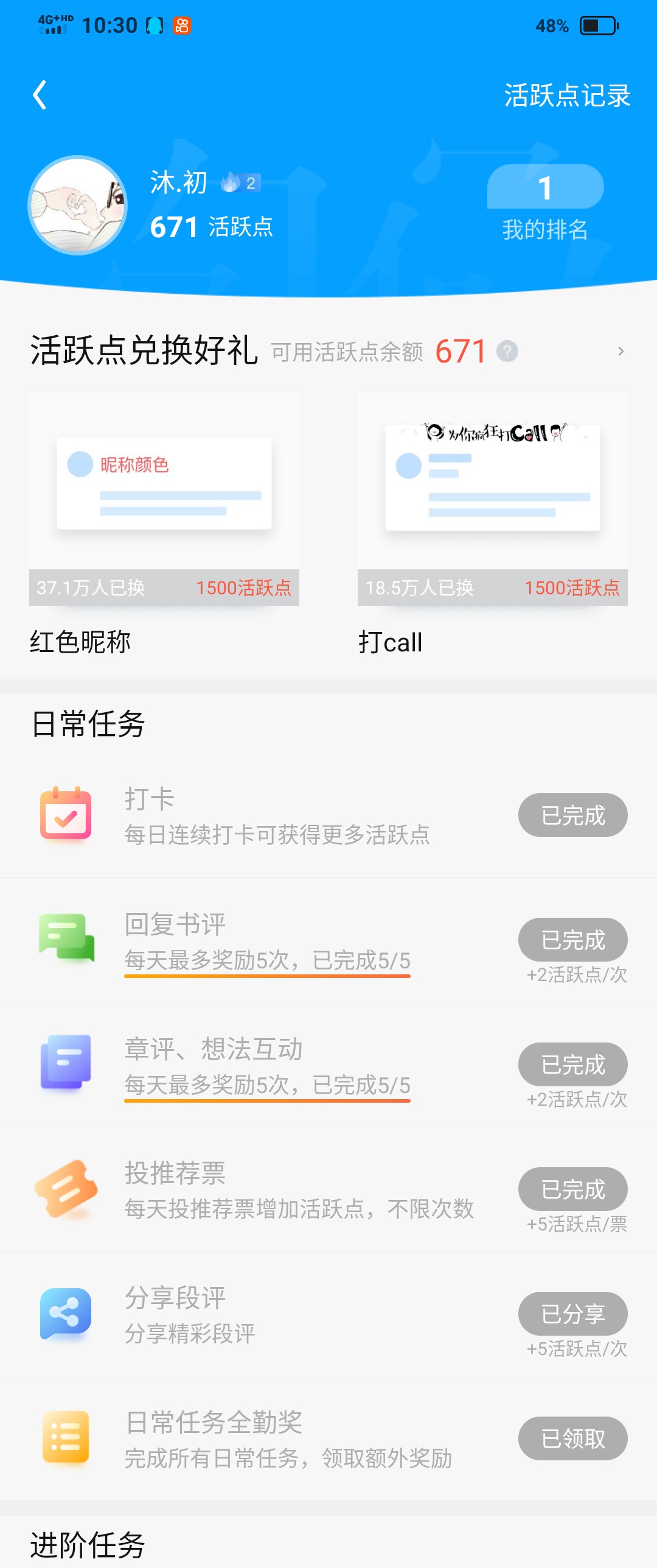Open 活跃点记录 history

pyautogui.click(x=566, y=95)
